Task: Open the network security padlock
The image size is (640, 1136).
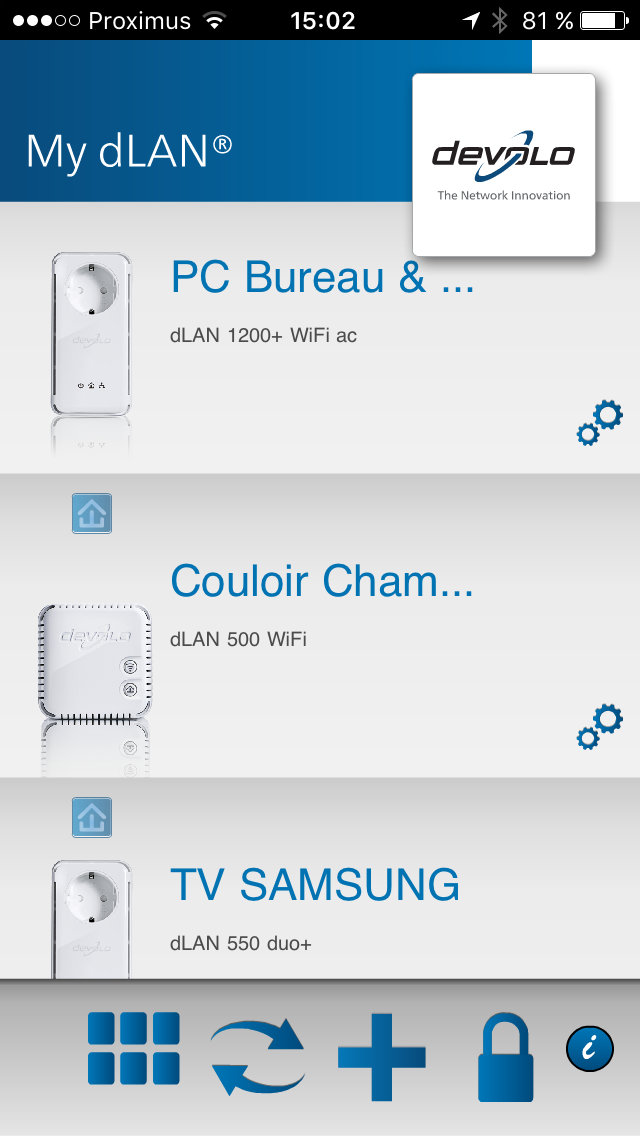Action: (x=505, y=1057)
